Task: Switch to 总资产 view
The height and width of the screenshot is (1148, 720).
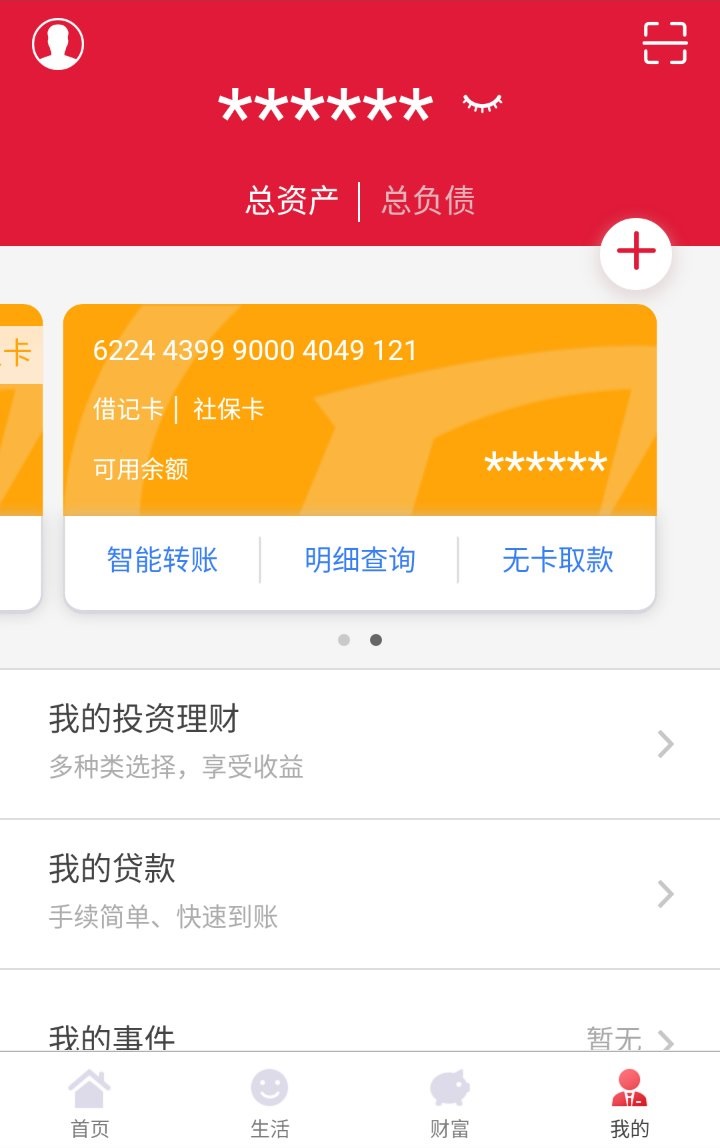Action: 292,201
